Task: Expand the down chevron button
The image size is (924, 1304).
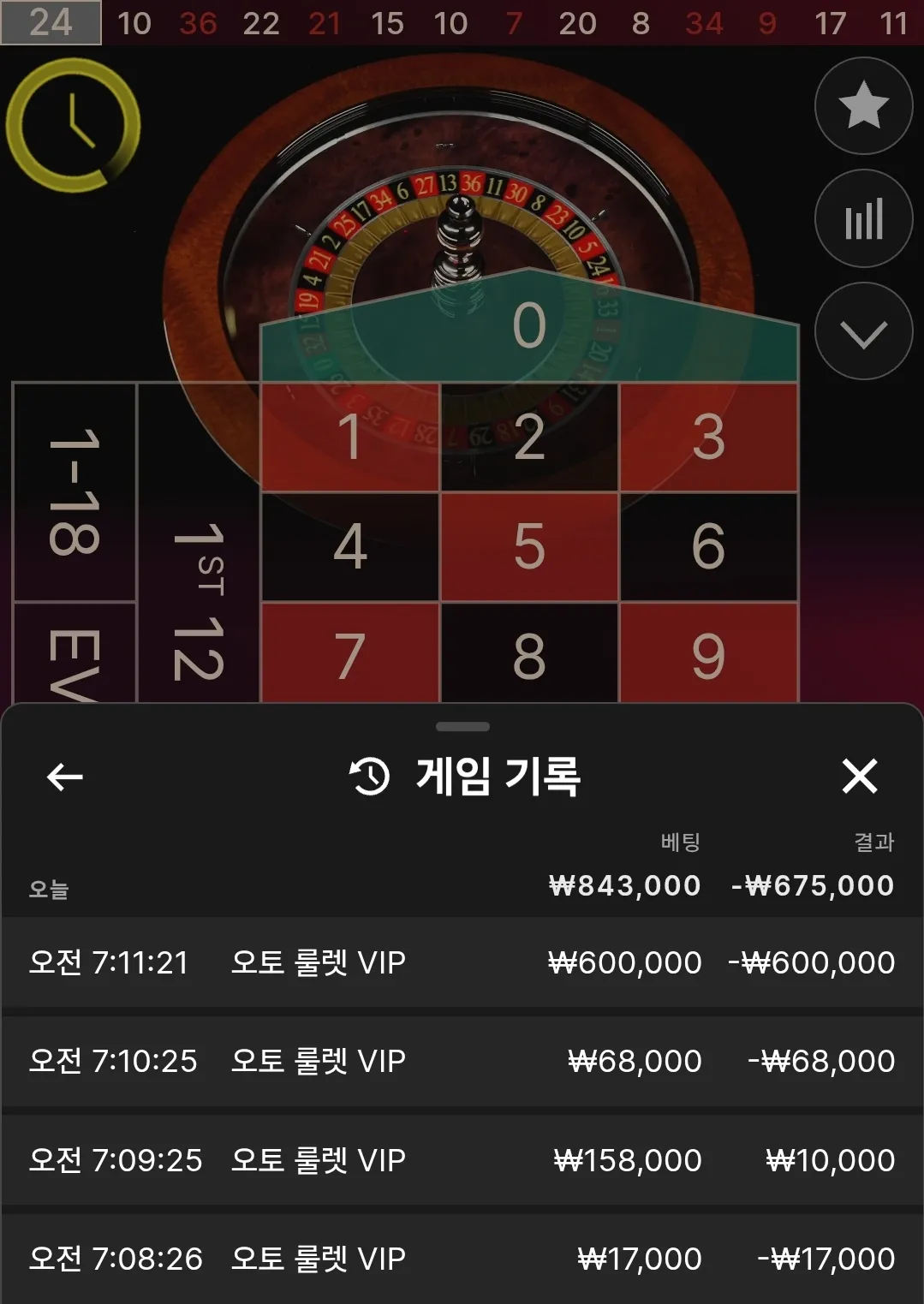Action: (863, 331)
